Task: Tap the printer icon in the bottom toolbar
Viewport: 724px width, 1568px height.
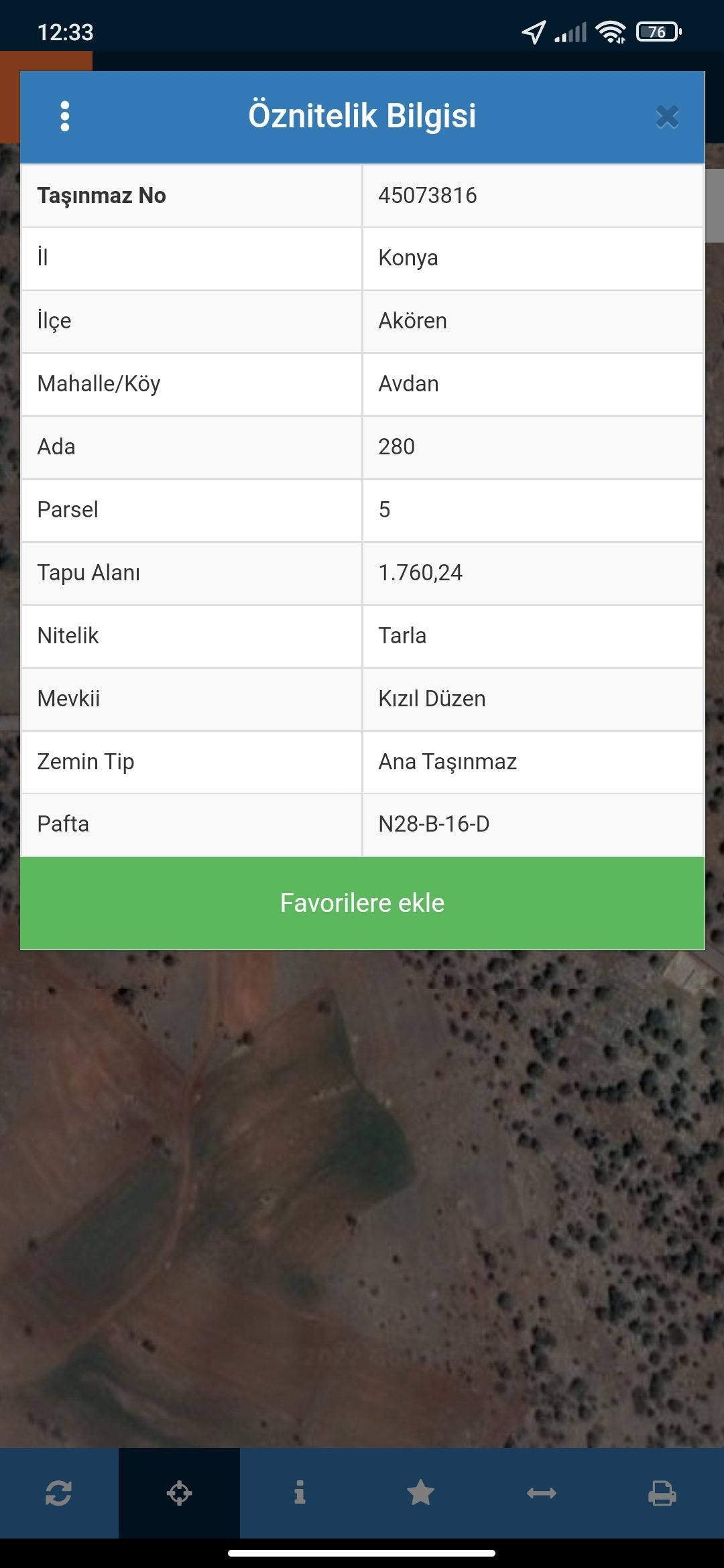Action: (x=662, y=1493)
